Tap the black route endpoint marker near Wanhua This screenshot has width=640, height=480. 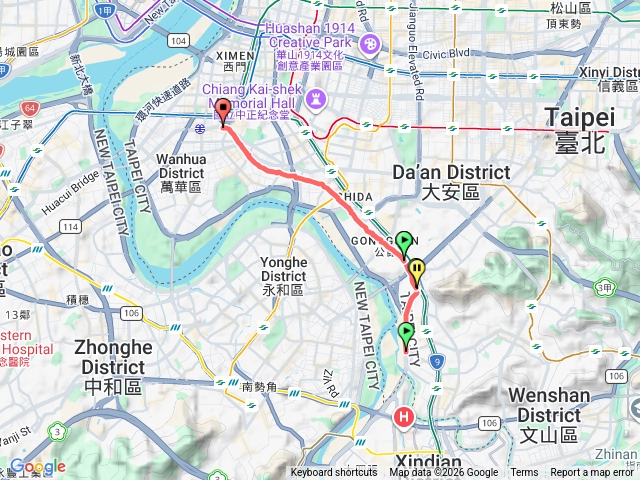pyautogui.click(x=222, y=112)
